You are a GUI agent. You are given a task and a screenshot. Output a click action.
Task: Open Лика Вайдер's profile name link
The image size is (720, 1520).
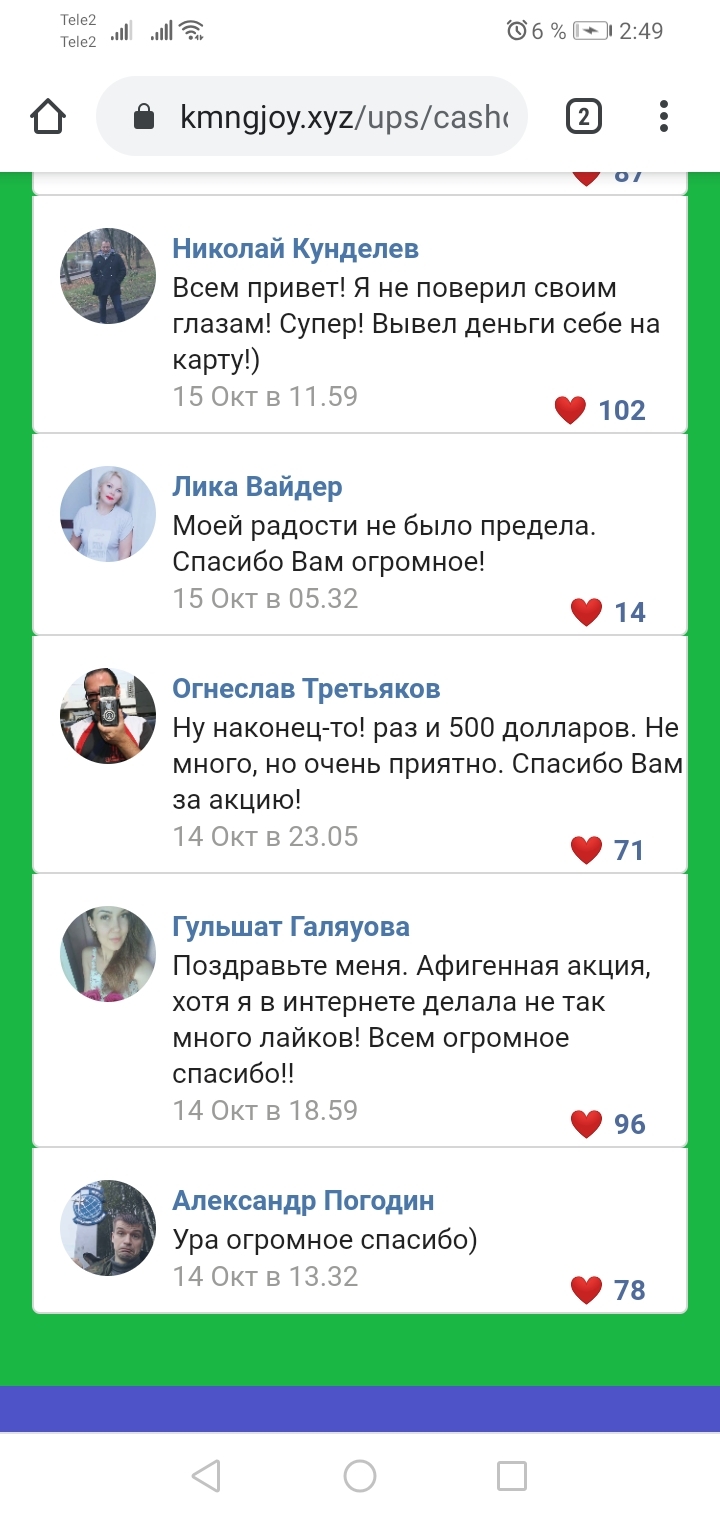tap(257, 487)
